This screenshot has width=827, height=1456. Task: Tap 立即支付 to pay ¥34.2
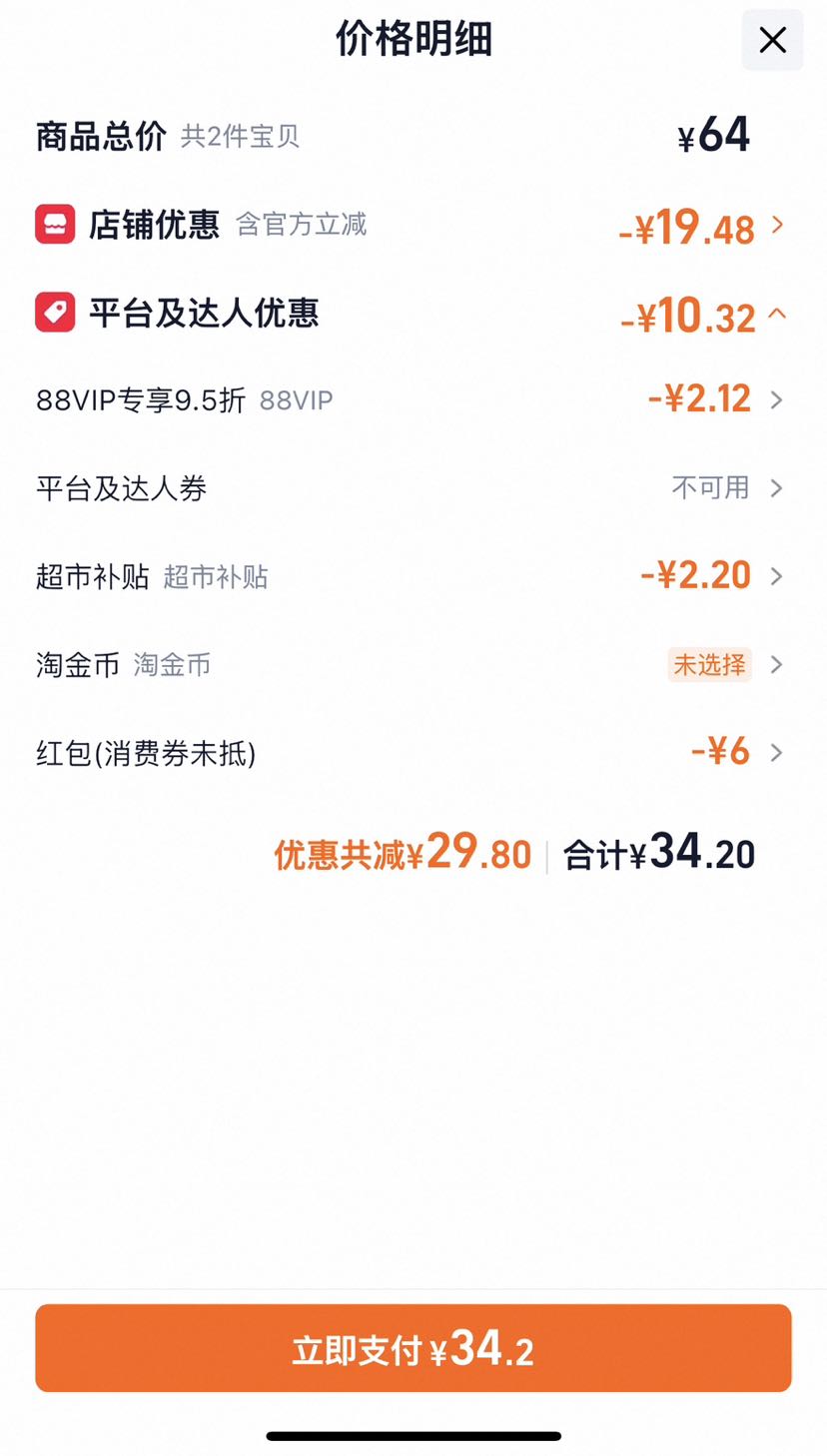(x=413, y=1348)
